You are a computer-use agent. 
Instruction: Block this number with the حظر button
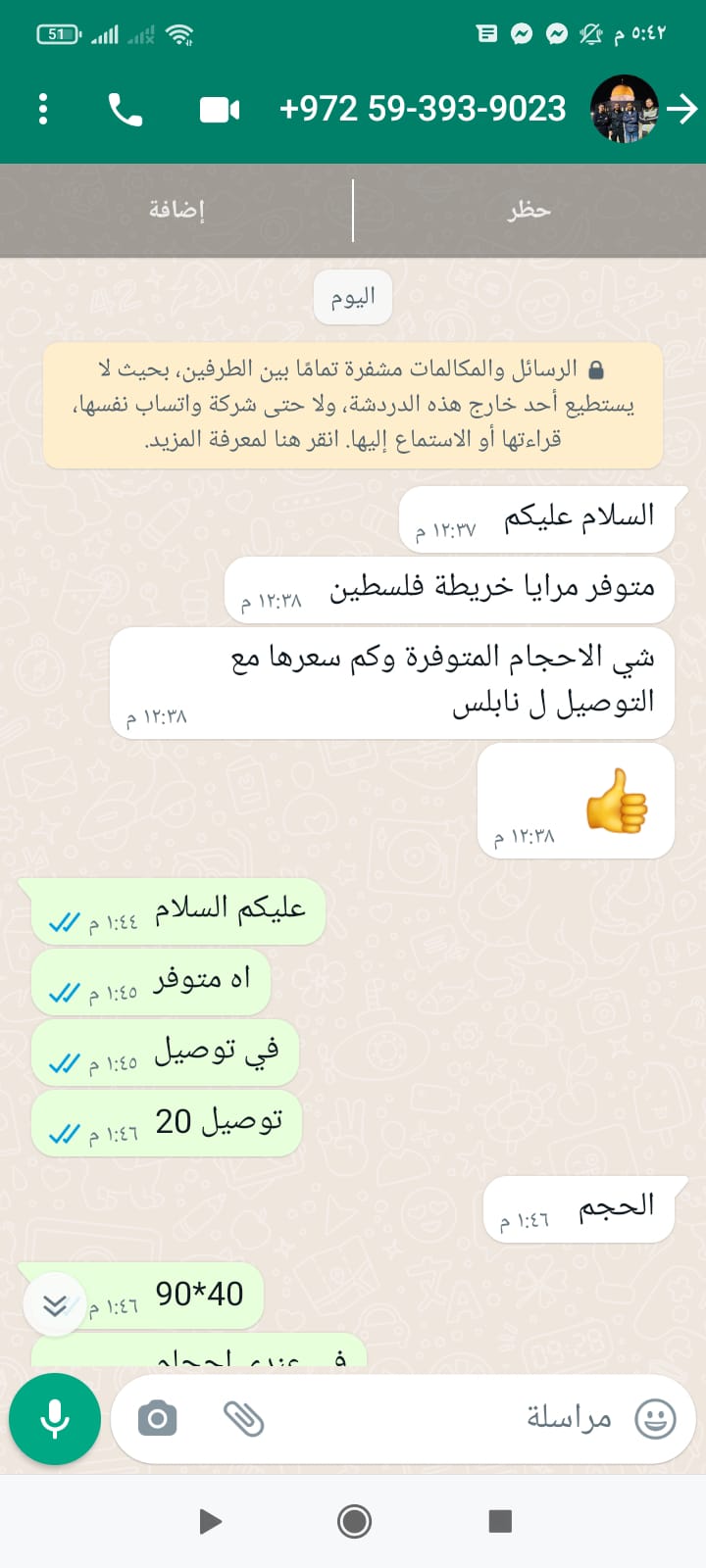(529, 210)
